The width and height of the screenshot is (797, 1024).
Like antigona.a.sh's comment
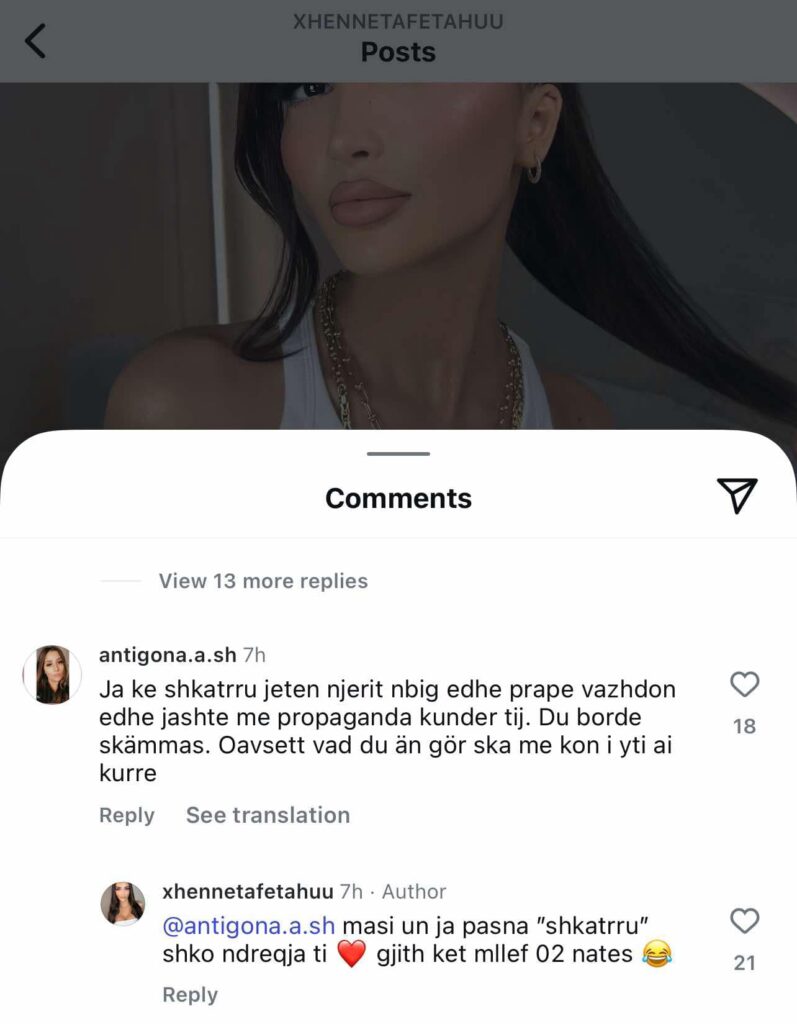744,685
